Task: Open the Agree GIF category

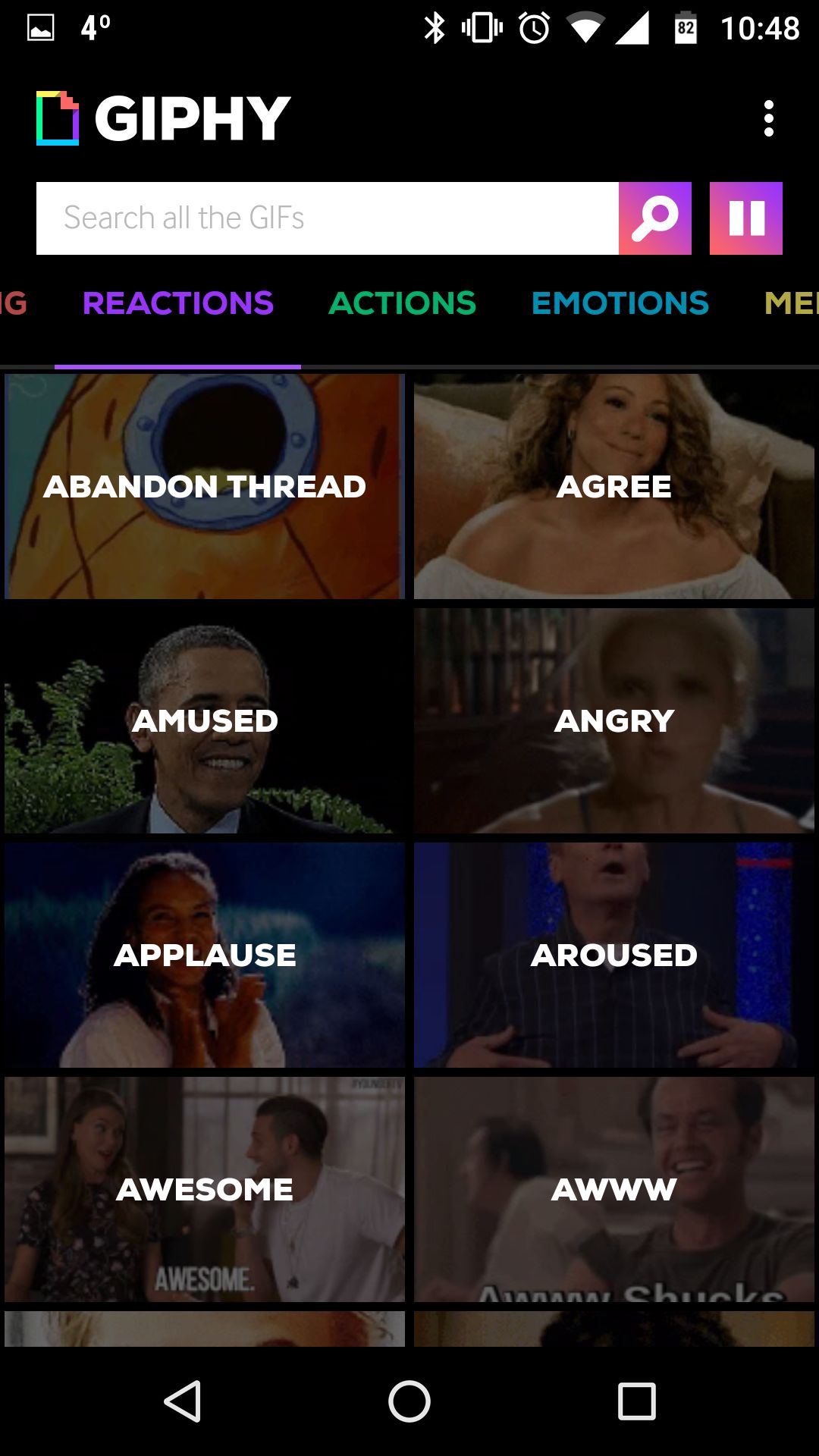Action: pyautogui.click(x=614, y=486)
